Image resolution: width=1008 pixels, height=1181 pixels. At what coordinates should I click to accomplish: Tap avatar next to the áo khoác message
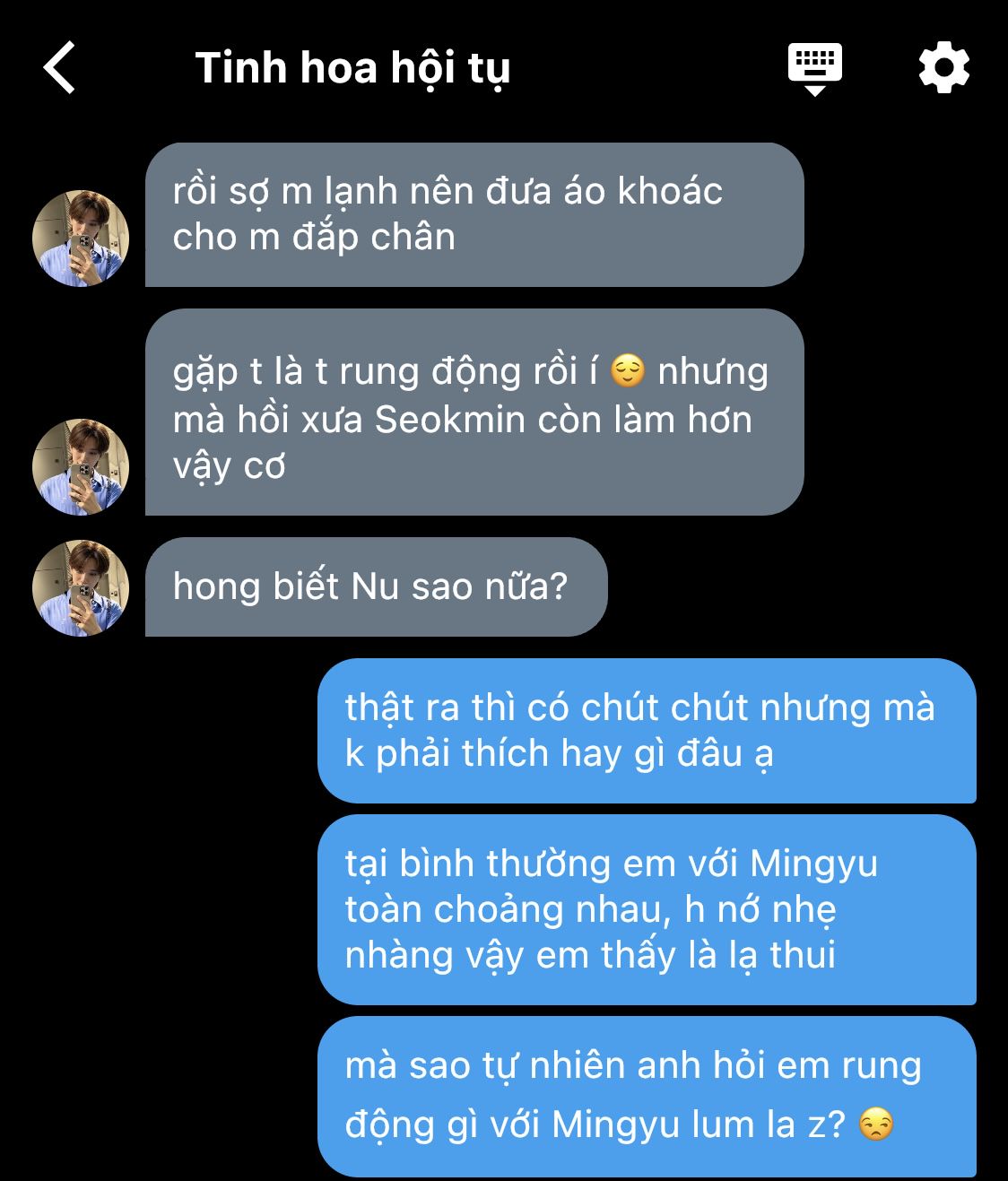pyautogui.click(x=81, y=238)
